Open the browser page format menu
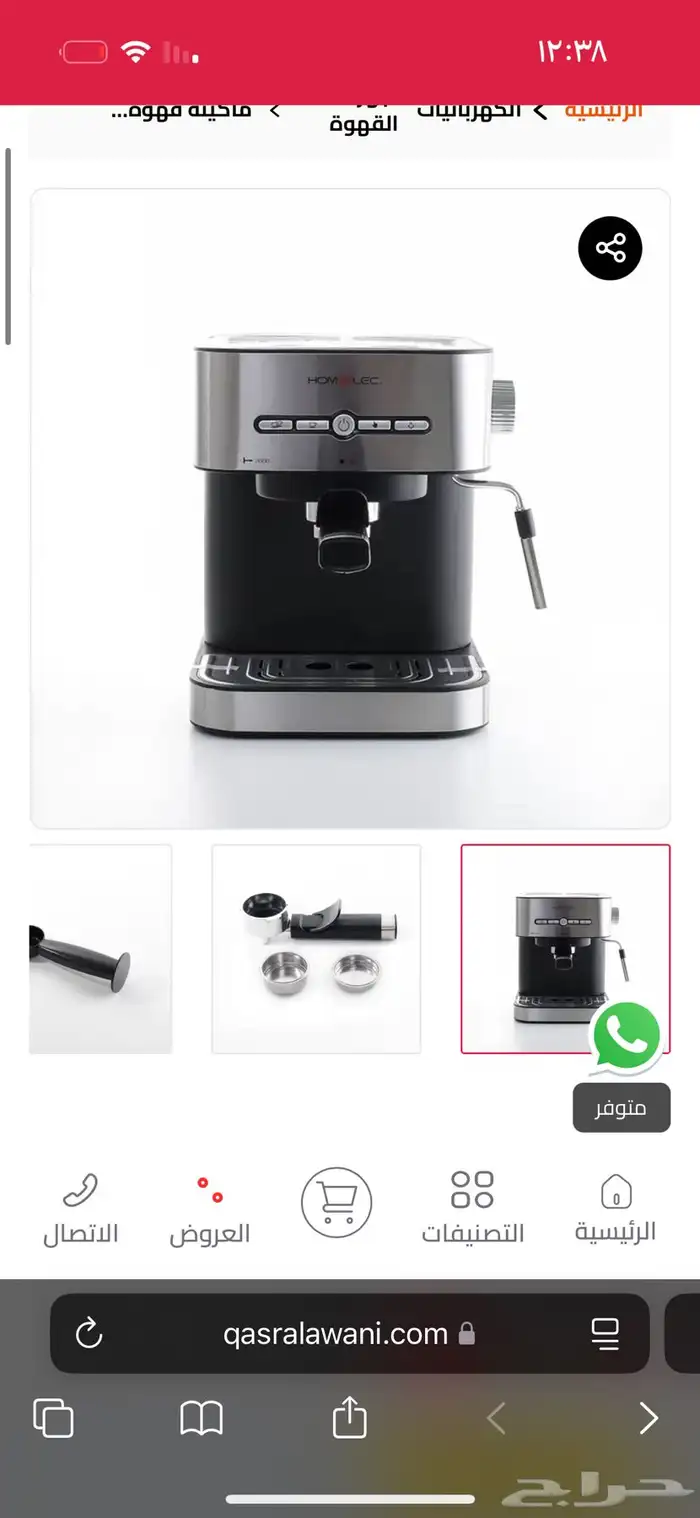 click(605, 1333)
